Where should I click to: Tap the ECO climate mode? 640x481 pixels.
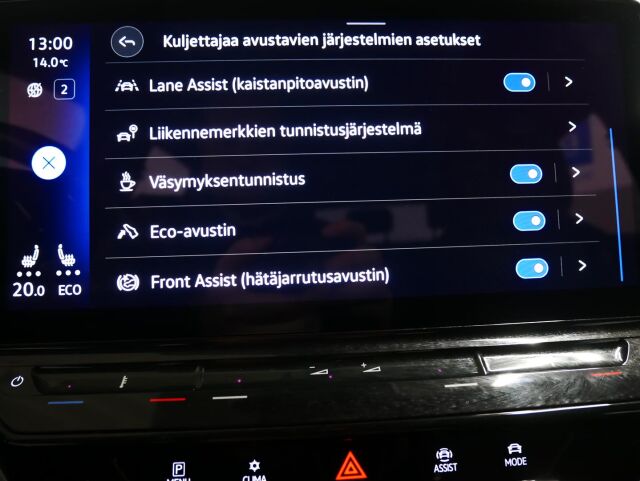[69, 290]
